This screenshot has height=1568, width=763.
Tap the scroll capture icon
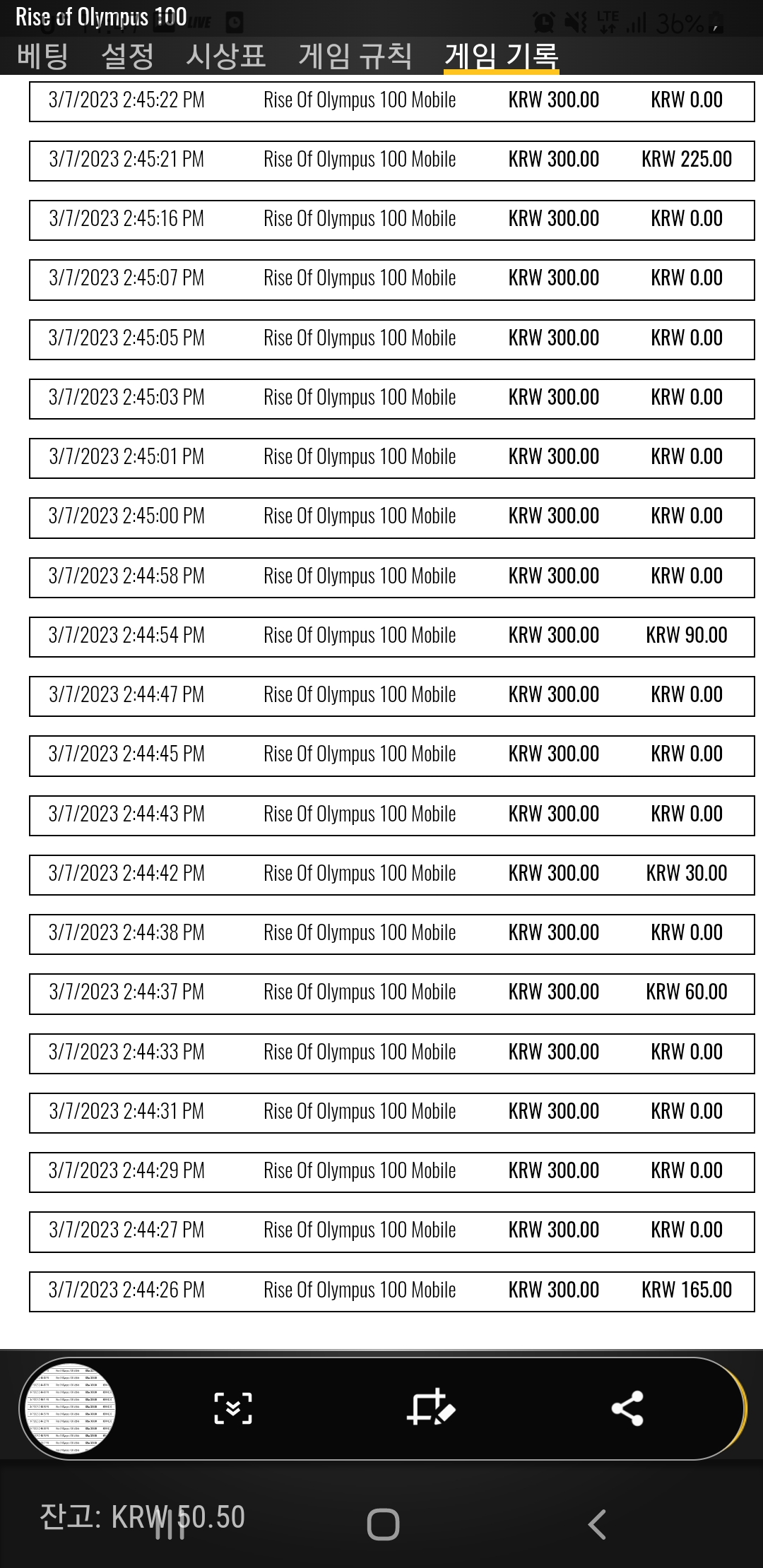tap(233, 1408)
